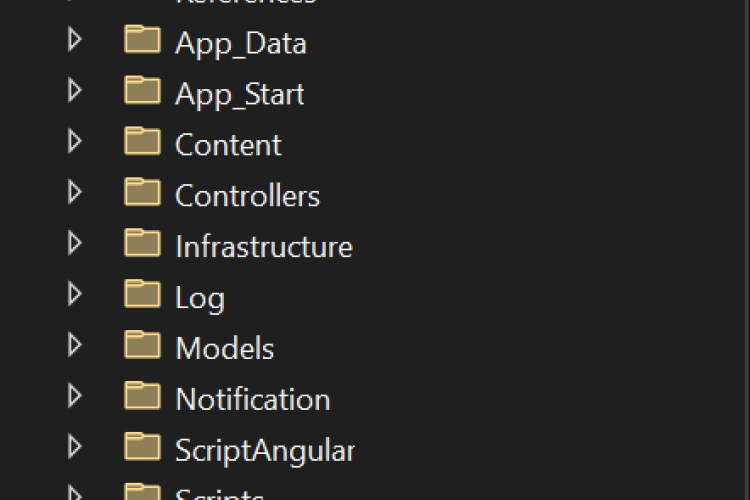The image size is (750, 500).
Task: Expand the Notification folder arrow
Action: [73, 396]
